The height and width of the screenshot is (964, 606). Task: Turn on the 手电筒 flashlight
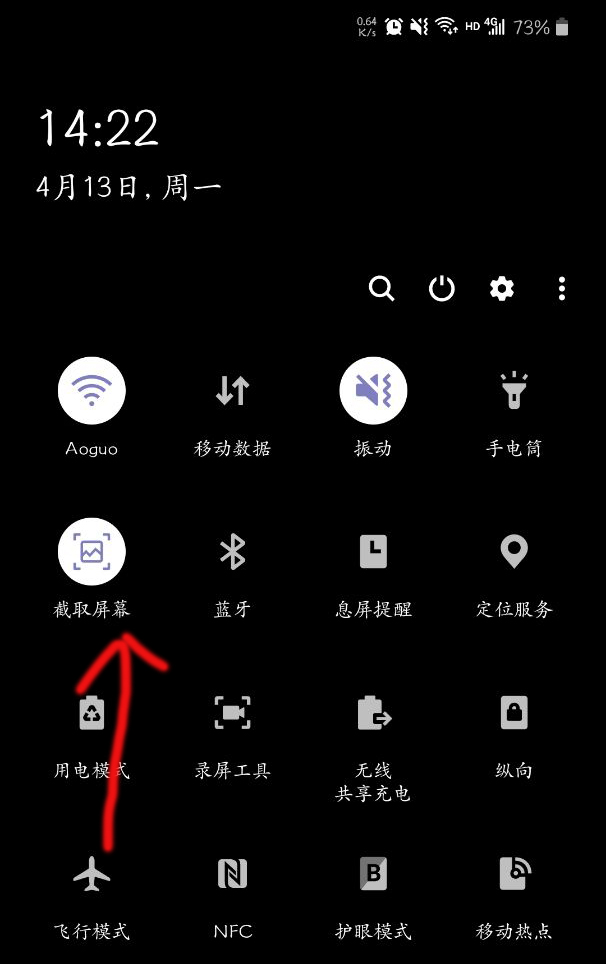point(514,391)
